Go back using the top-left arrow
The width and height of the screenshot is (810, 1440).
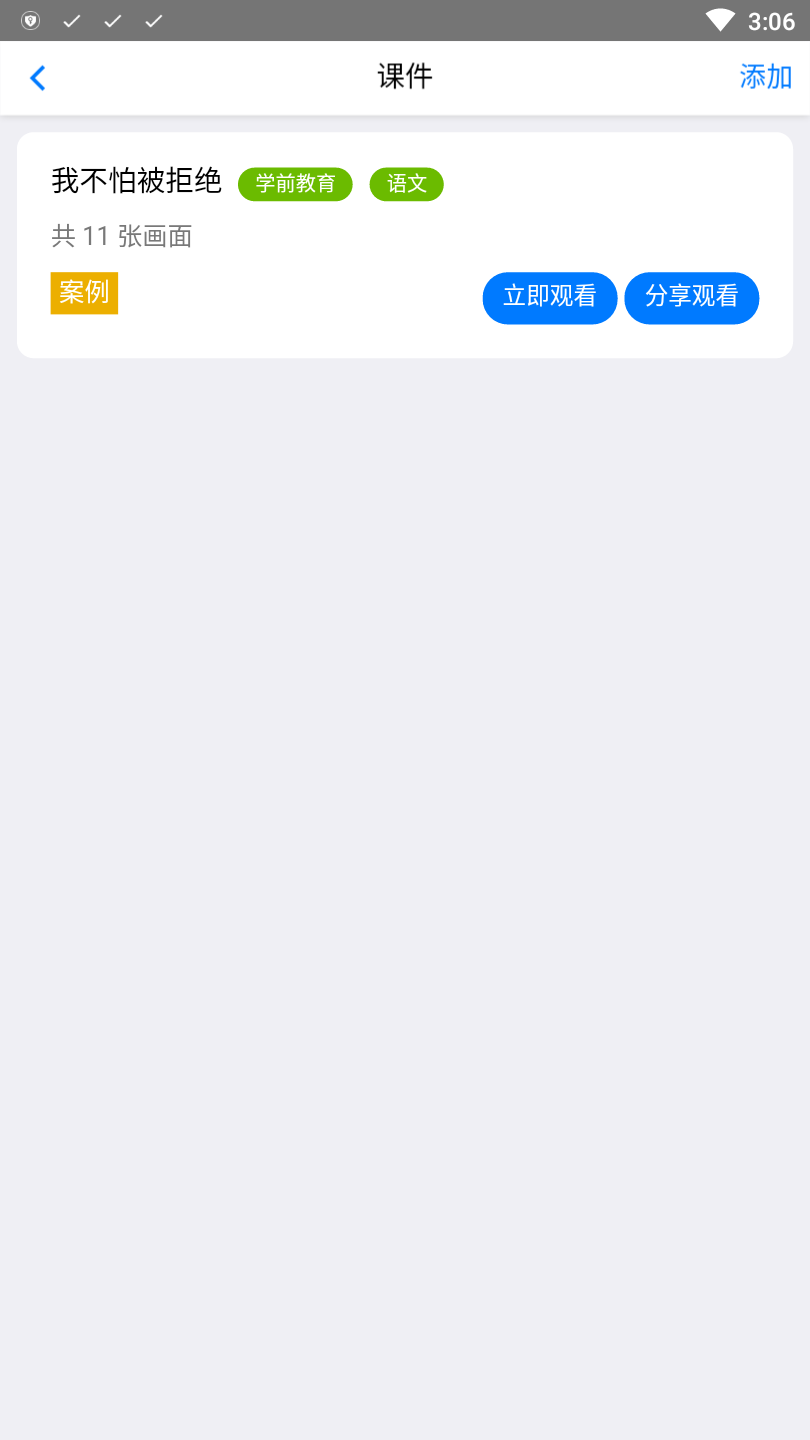coord(38,78)
